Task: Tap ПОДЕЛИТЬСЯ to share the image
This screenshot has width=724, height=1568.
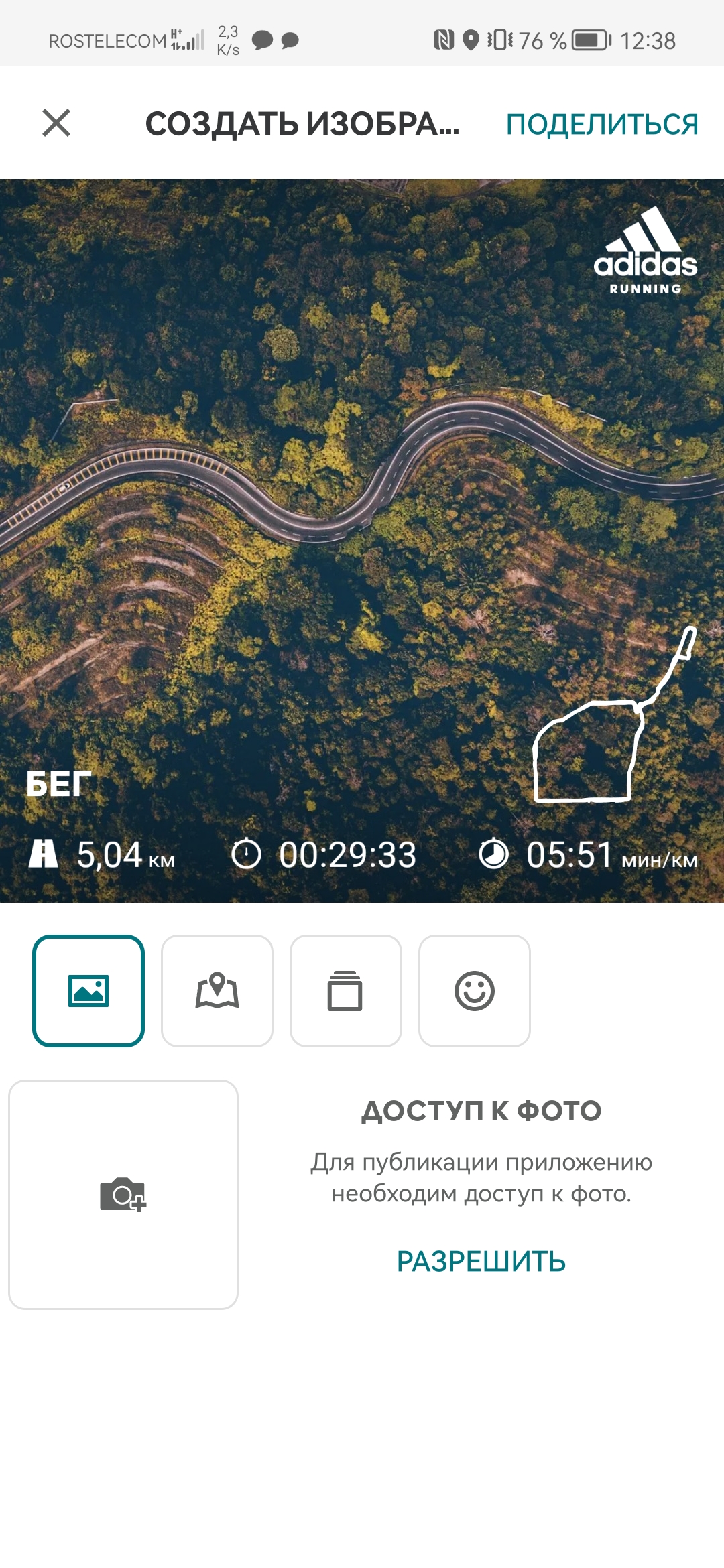Action: [x=601, y=125]
